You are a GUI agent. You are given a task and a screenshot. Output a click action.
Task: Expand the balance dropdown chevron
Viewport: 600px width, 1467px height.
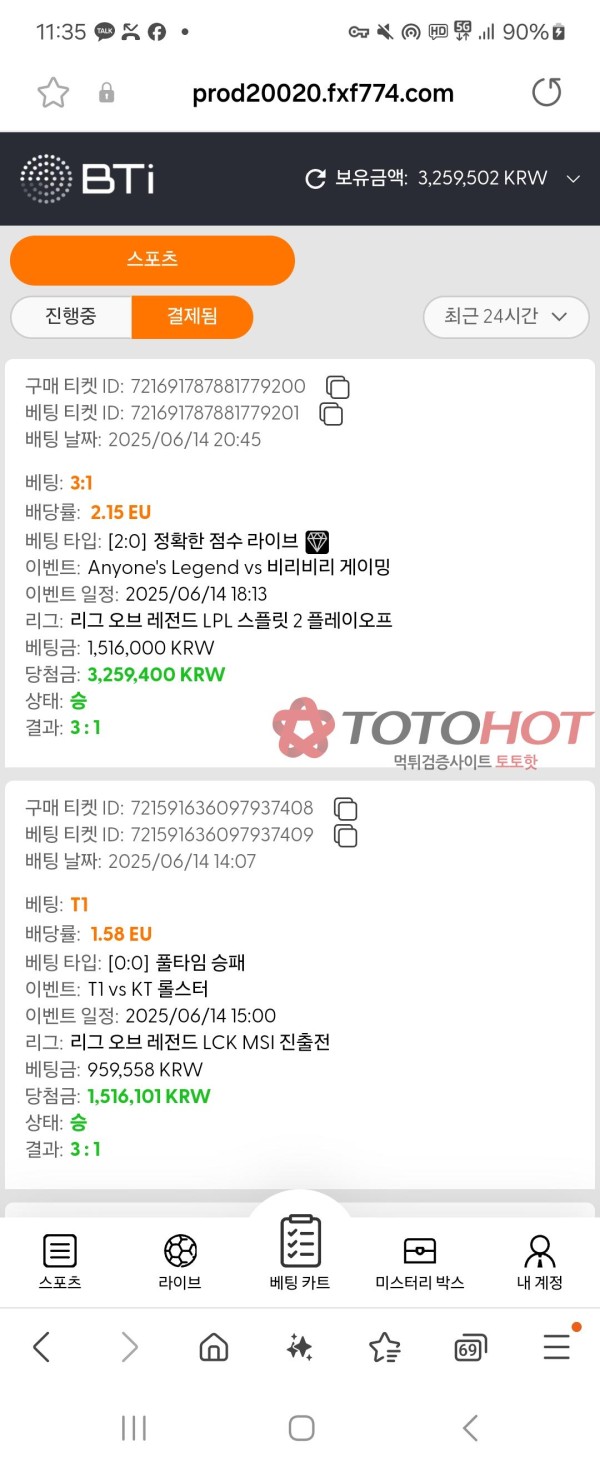(573, 179)
